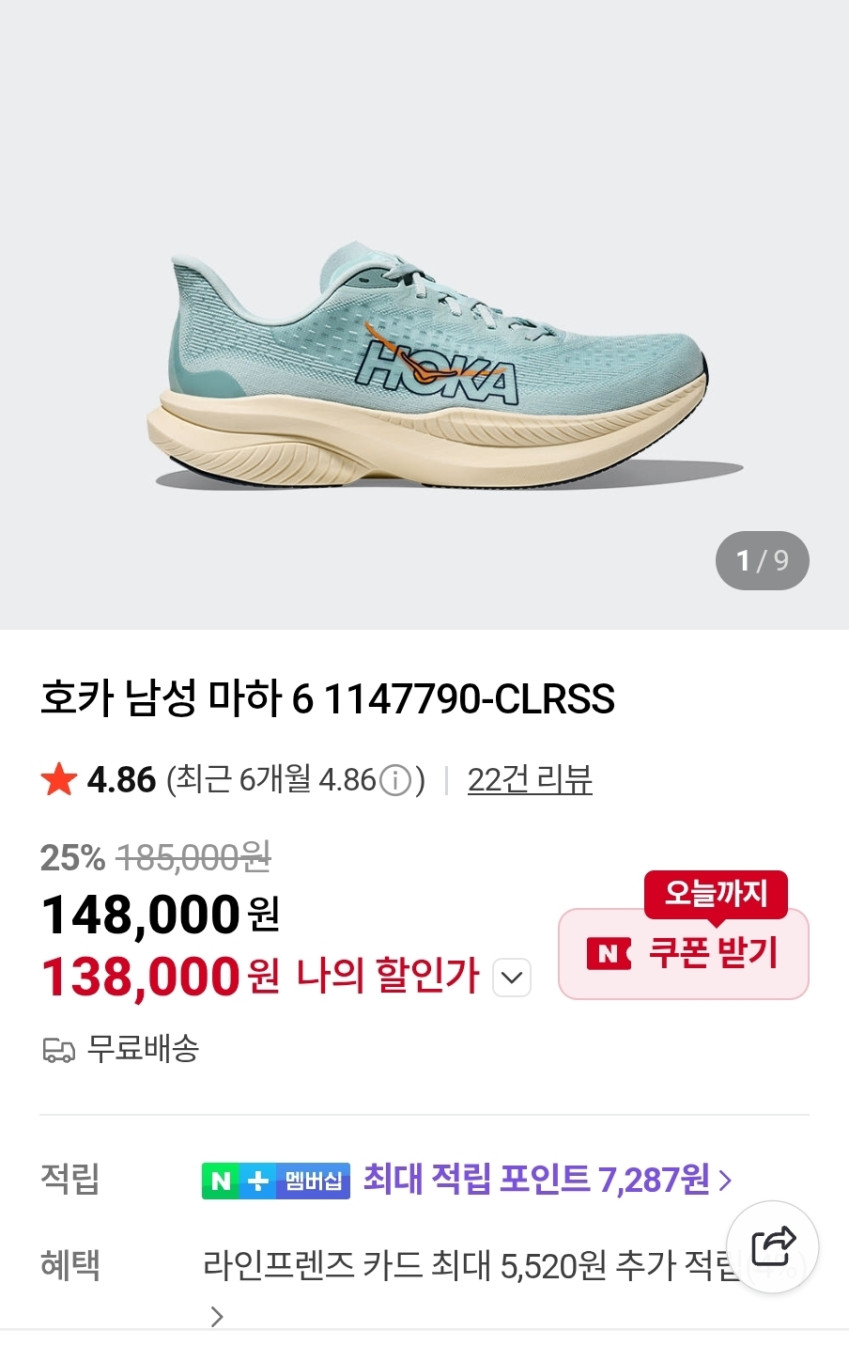Open the 22건 리뷰 reviews link
This screenshot has width=849, height=1346.
[529, 779]
